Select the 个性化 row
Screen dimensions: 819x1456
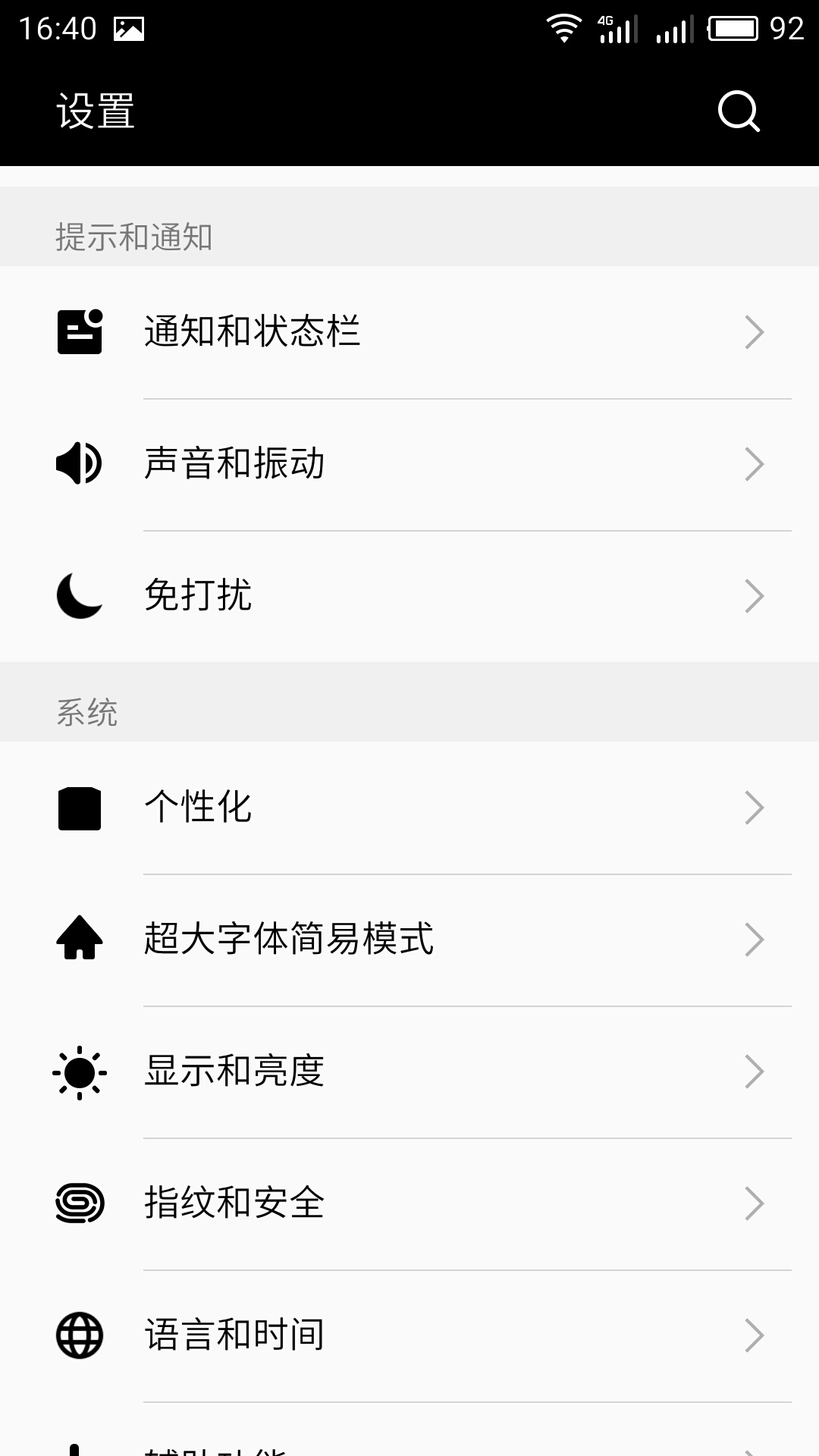coord(409,808)
